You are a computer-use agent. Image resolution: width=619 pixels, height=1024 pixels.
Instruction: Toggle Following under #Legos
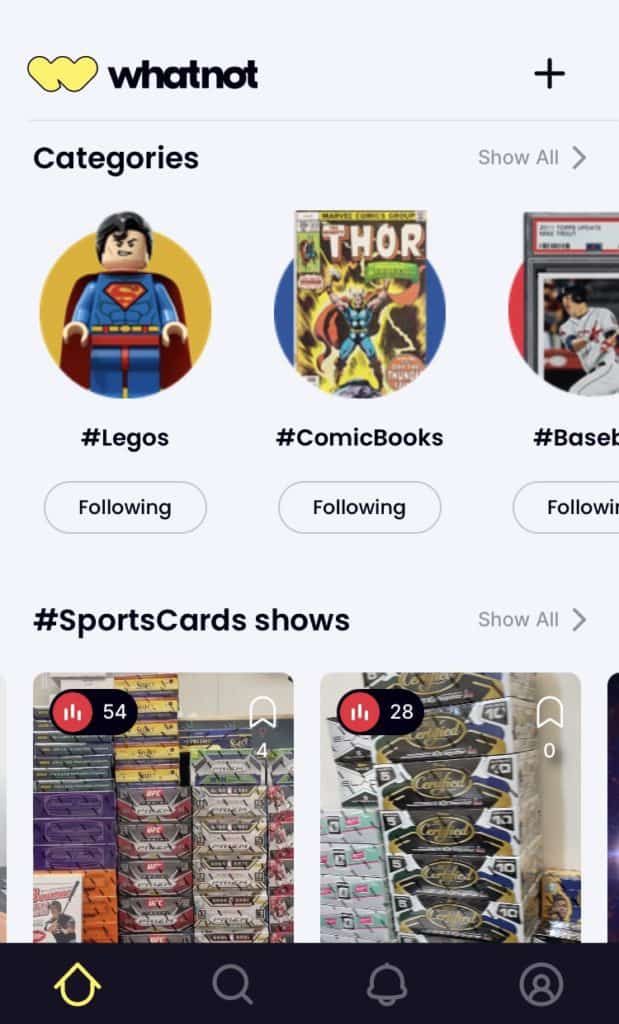[125, 507]
